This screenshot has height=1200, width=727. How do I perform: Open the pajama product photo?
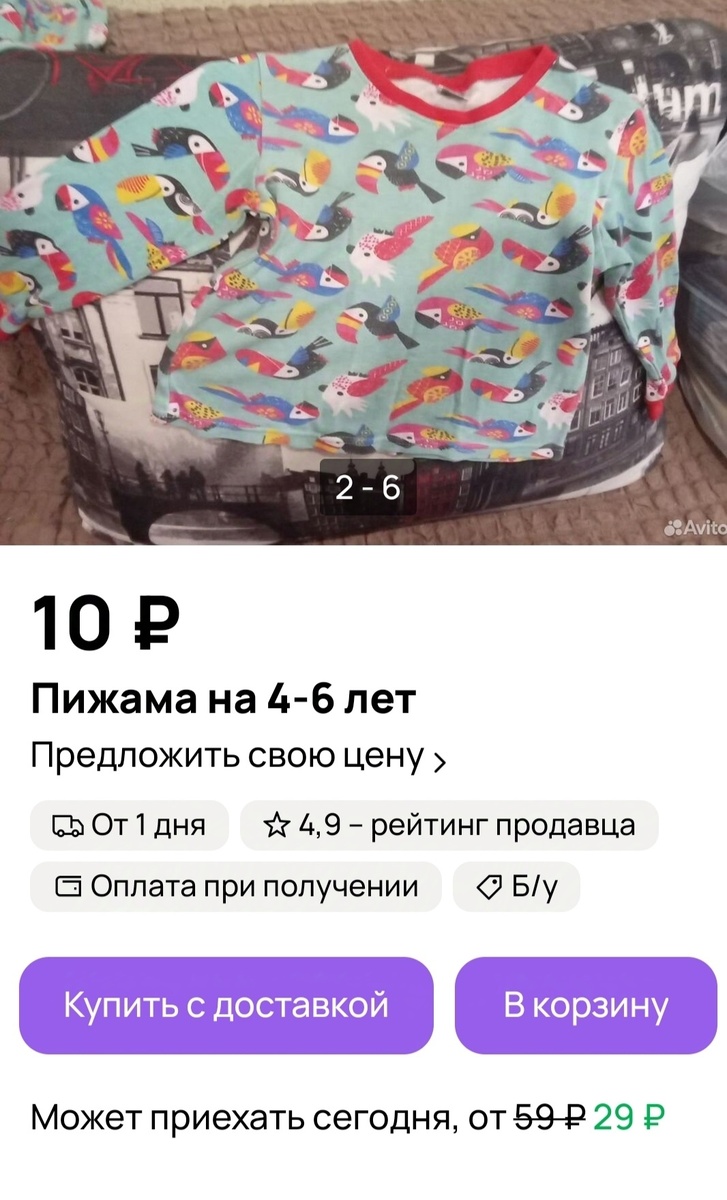(363, 272)
